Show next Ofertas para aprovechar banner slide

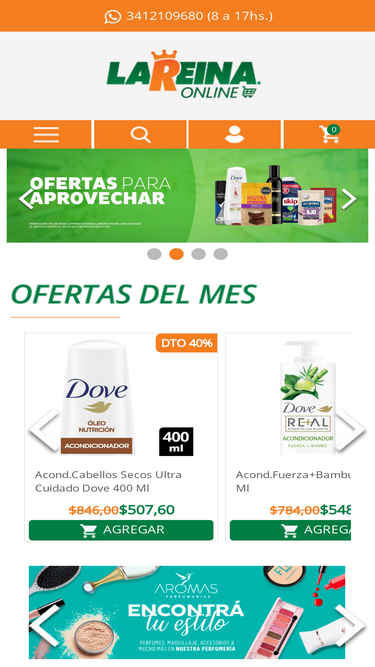(349, 199)
